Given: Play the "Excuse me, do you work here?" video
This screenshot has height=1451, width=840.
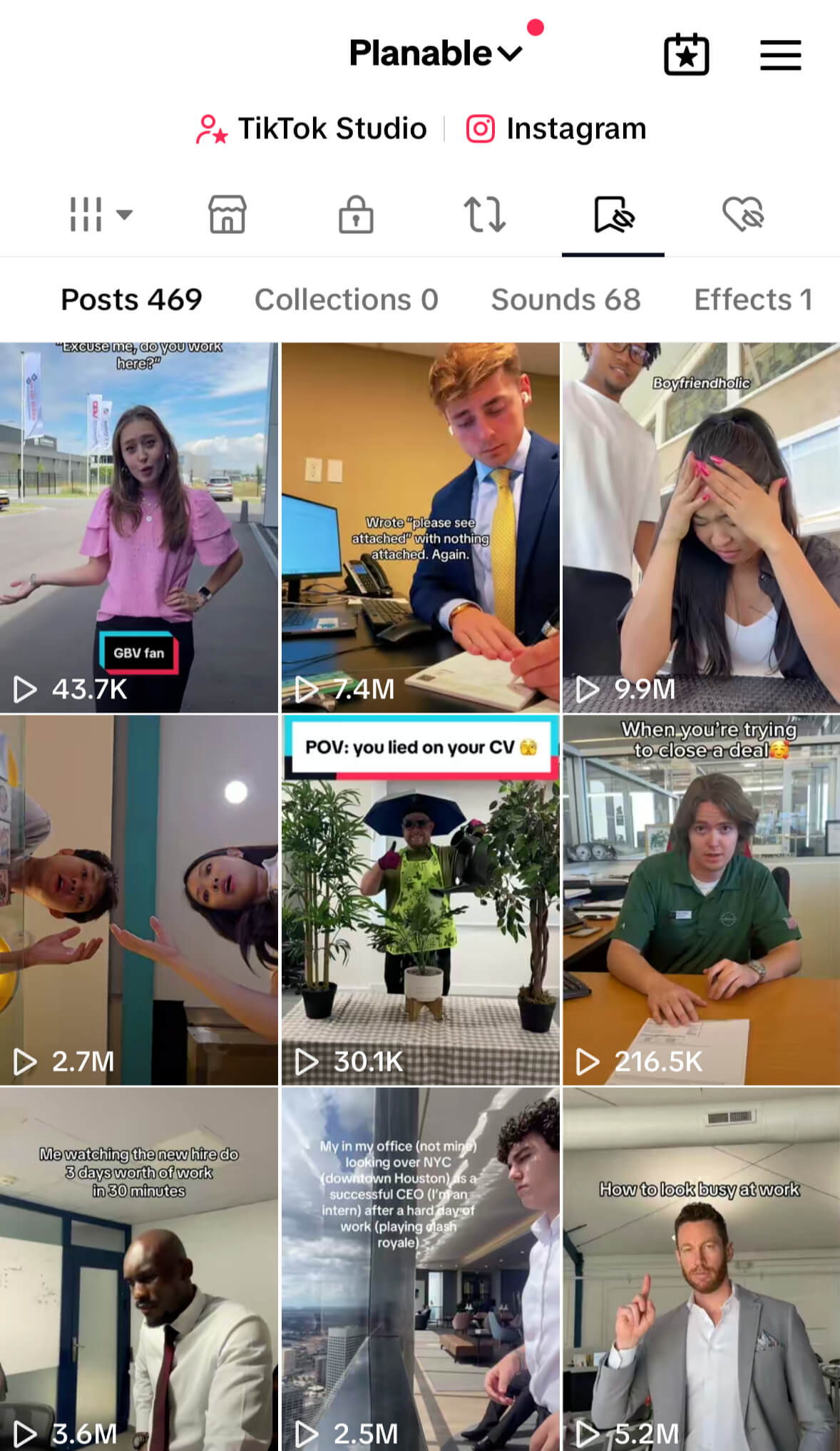Looking at the screenshot, I should [138, 528].
